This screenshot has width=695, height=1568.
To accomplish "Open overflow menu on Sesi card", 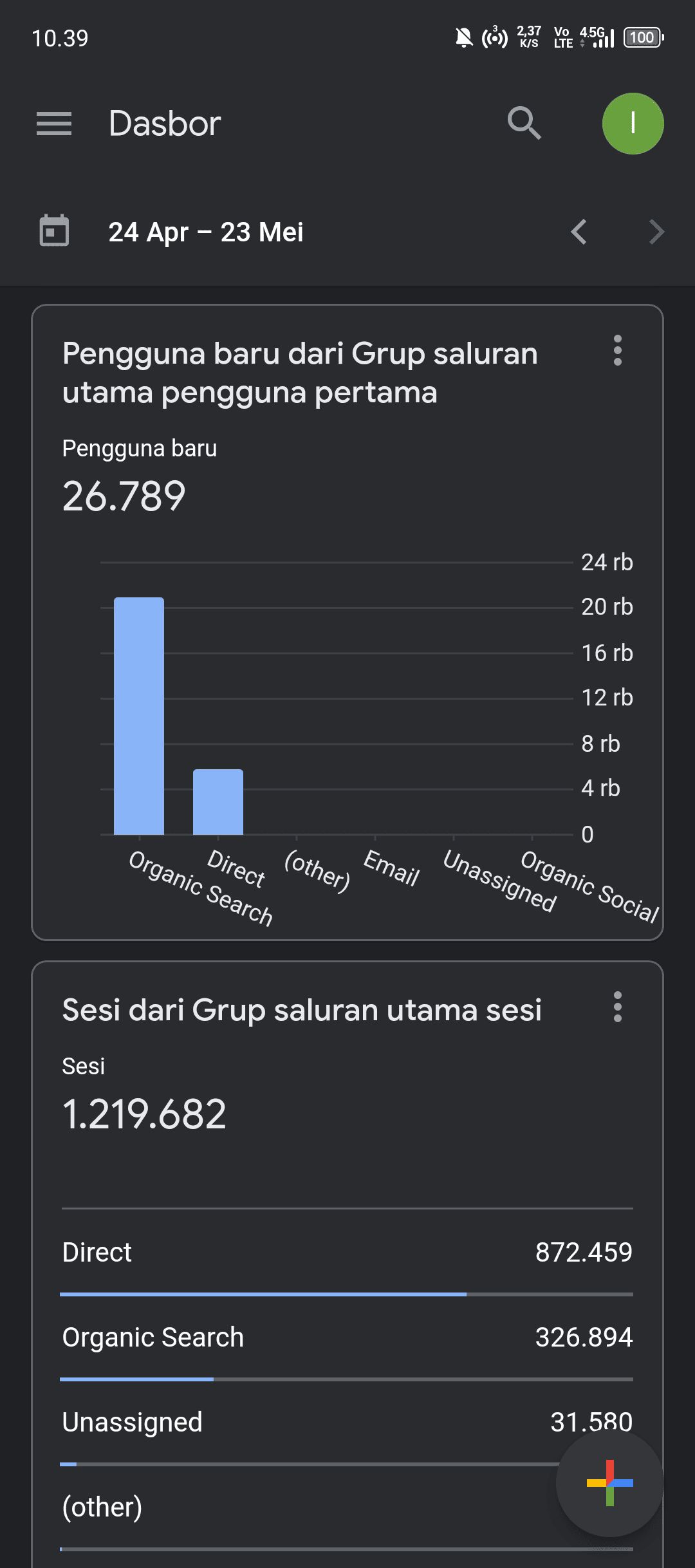I will (x=617, y=1007).
